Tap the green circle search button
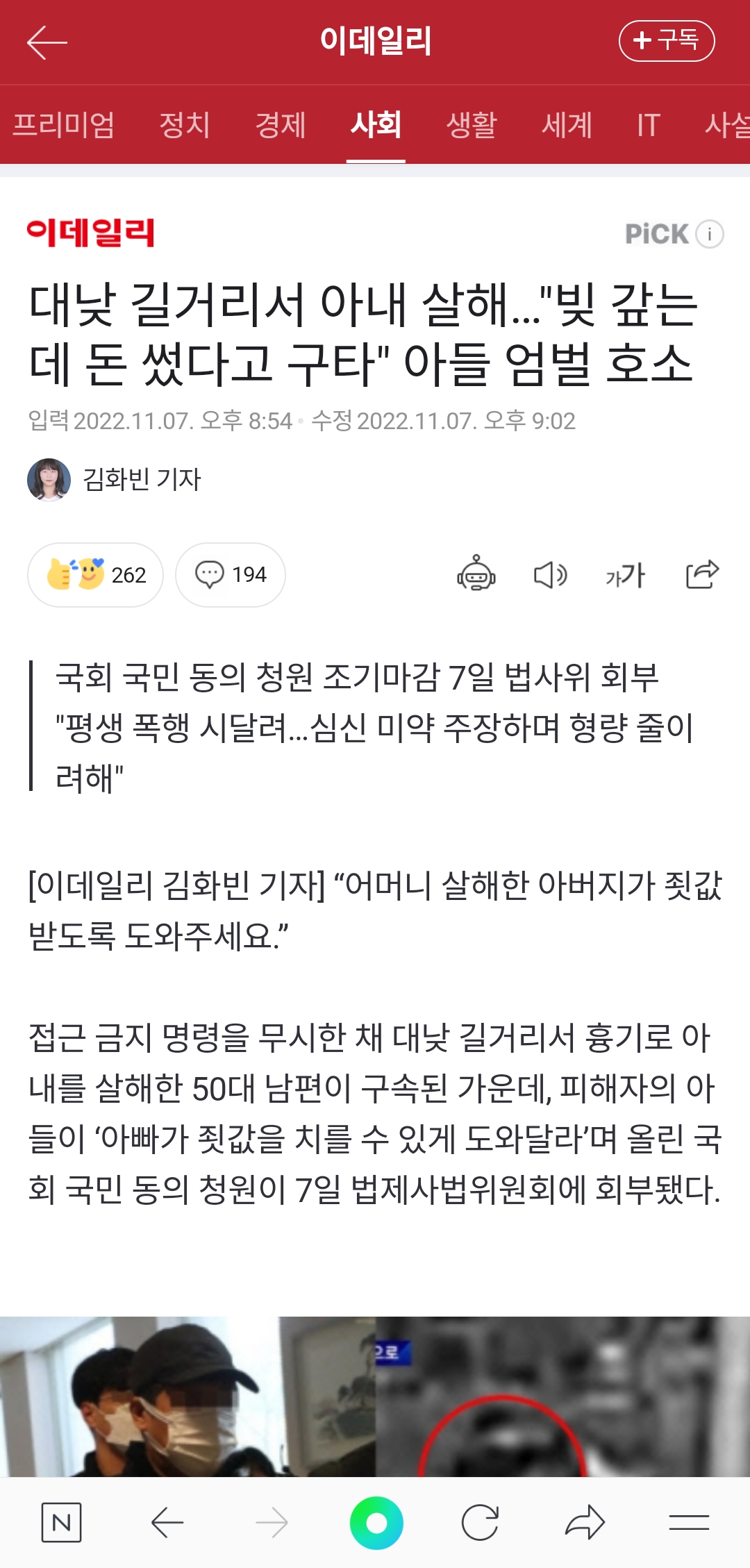 [376, 1523]
